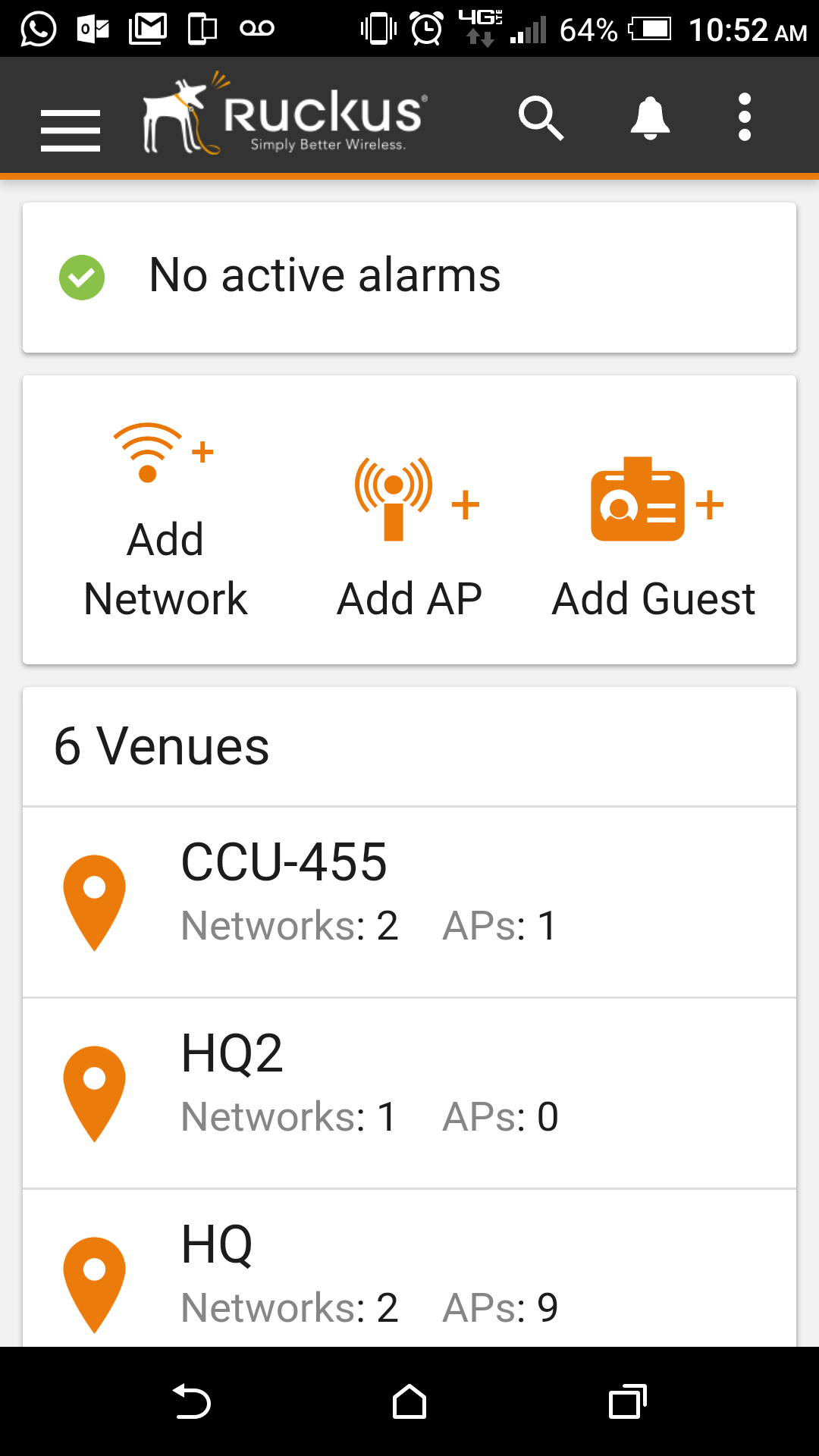Open the three-dot overflow menu
This screenshot has width=819, height=1456.
click(744, 118)
